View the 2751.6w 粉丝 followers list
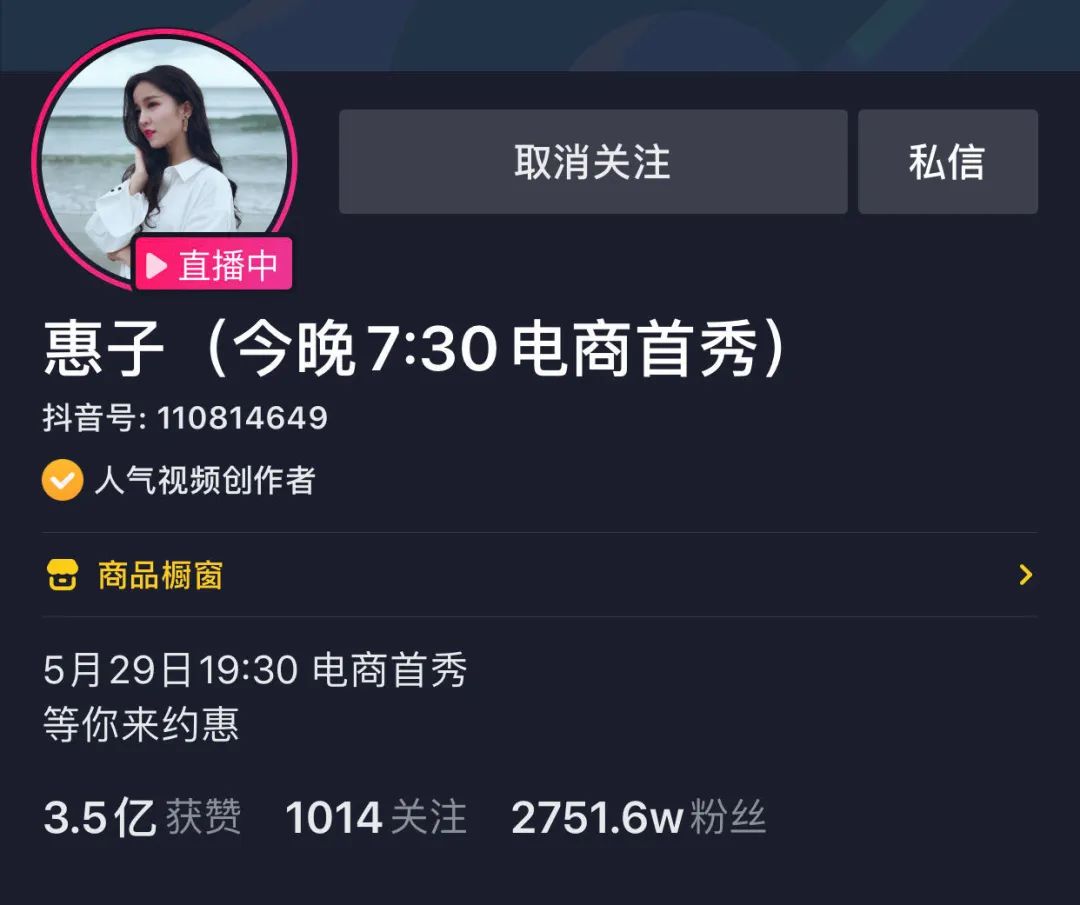The width and height of the screenshot is (1080, 905). 638,818
